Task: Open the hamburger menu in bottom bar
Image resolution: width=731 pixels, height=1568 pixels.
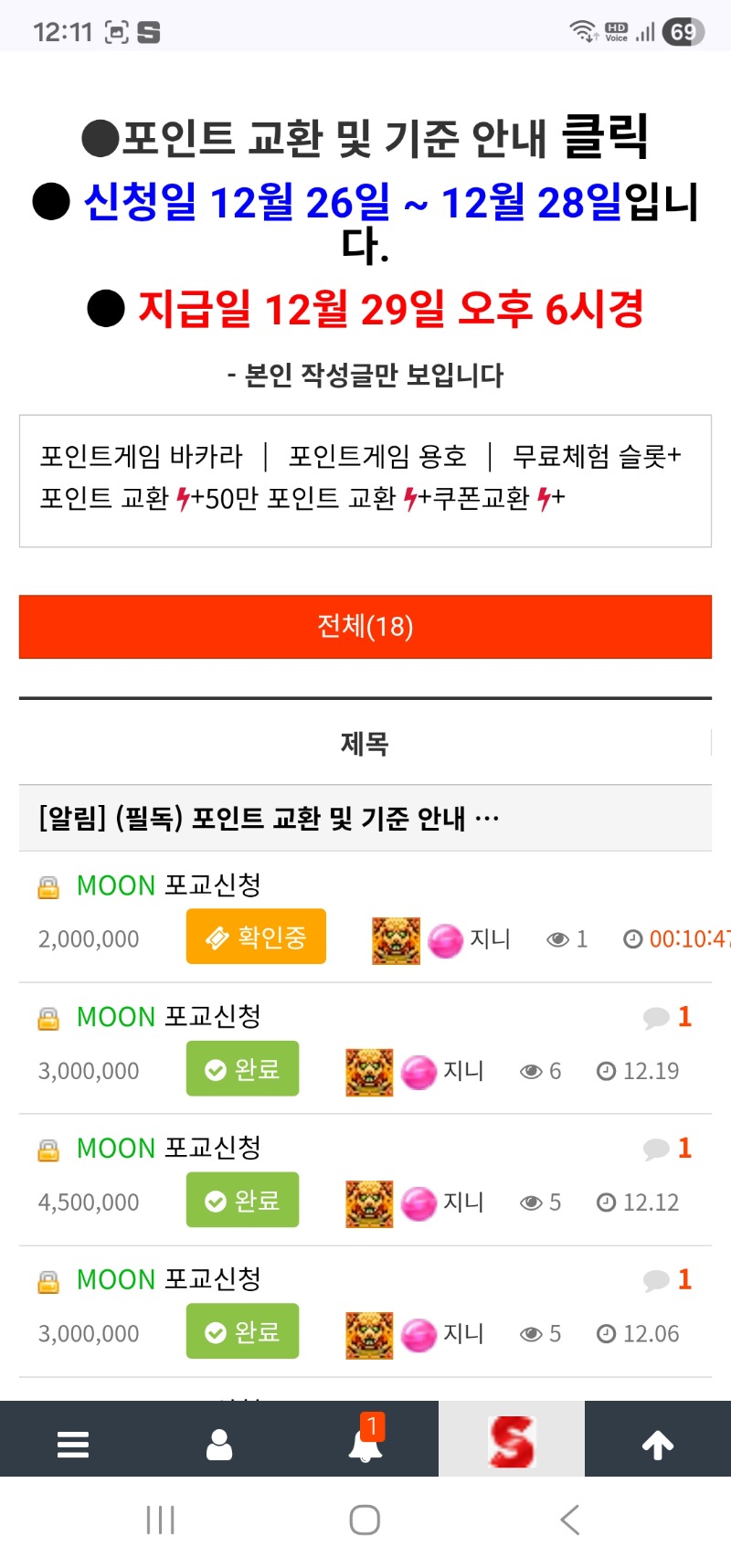Action: [73, 1445]
